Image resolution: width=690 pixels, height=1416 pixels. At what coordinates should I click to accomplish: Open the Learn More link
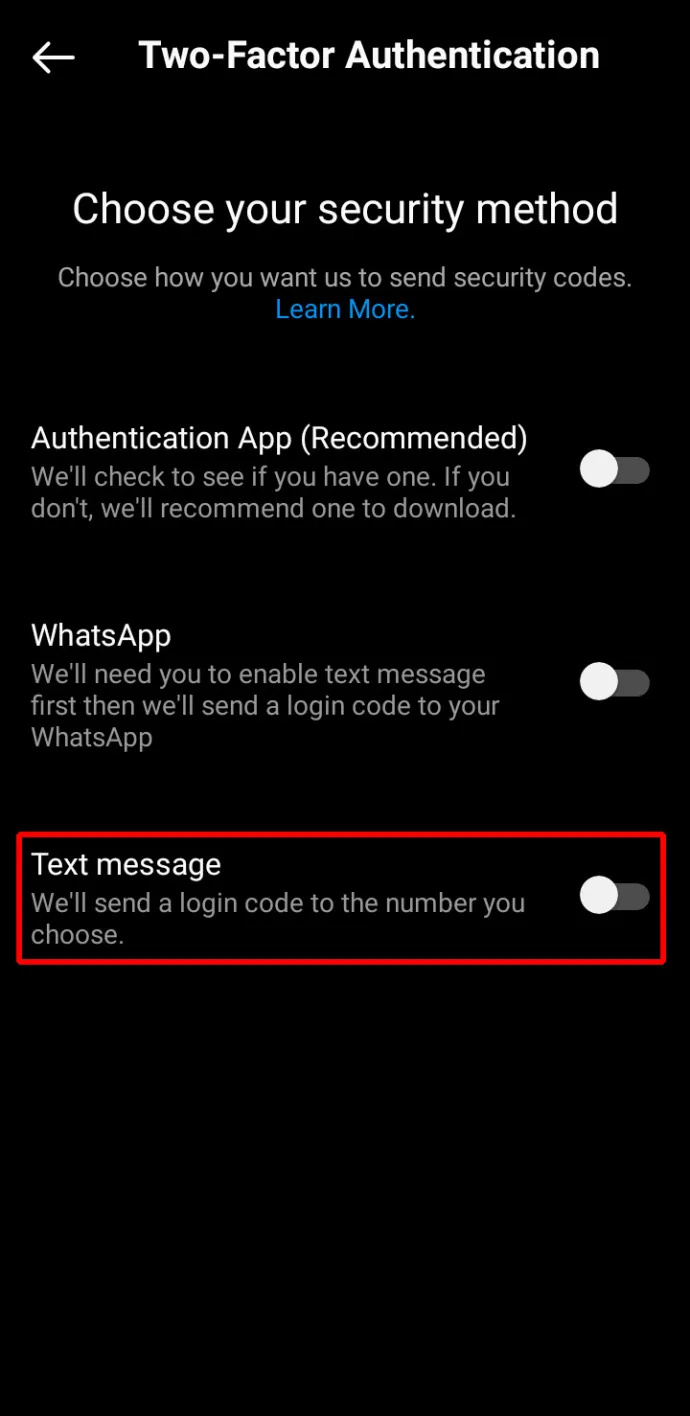point(345,310)
